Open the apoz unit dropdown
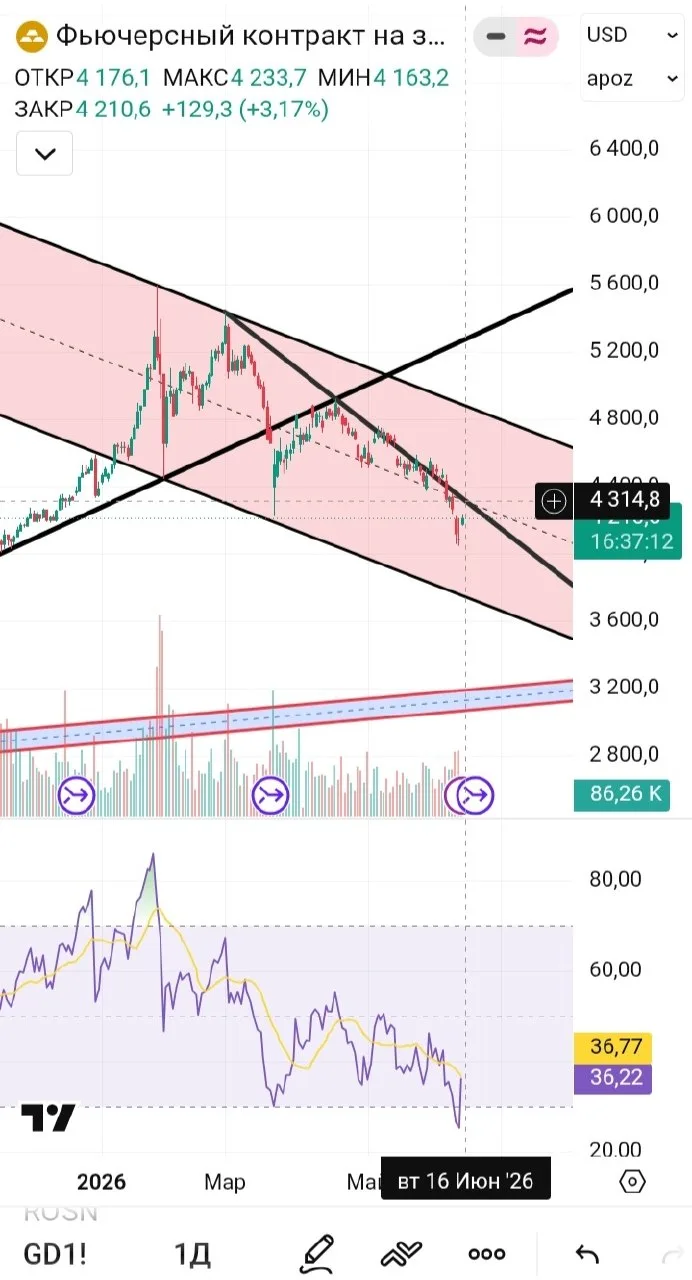Screen dimensions: 692x1280 coord(631,79)
